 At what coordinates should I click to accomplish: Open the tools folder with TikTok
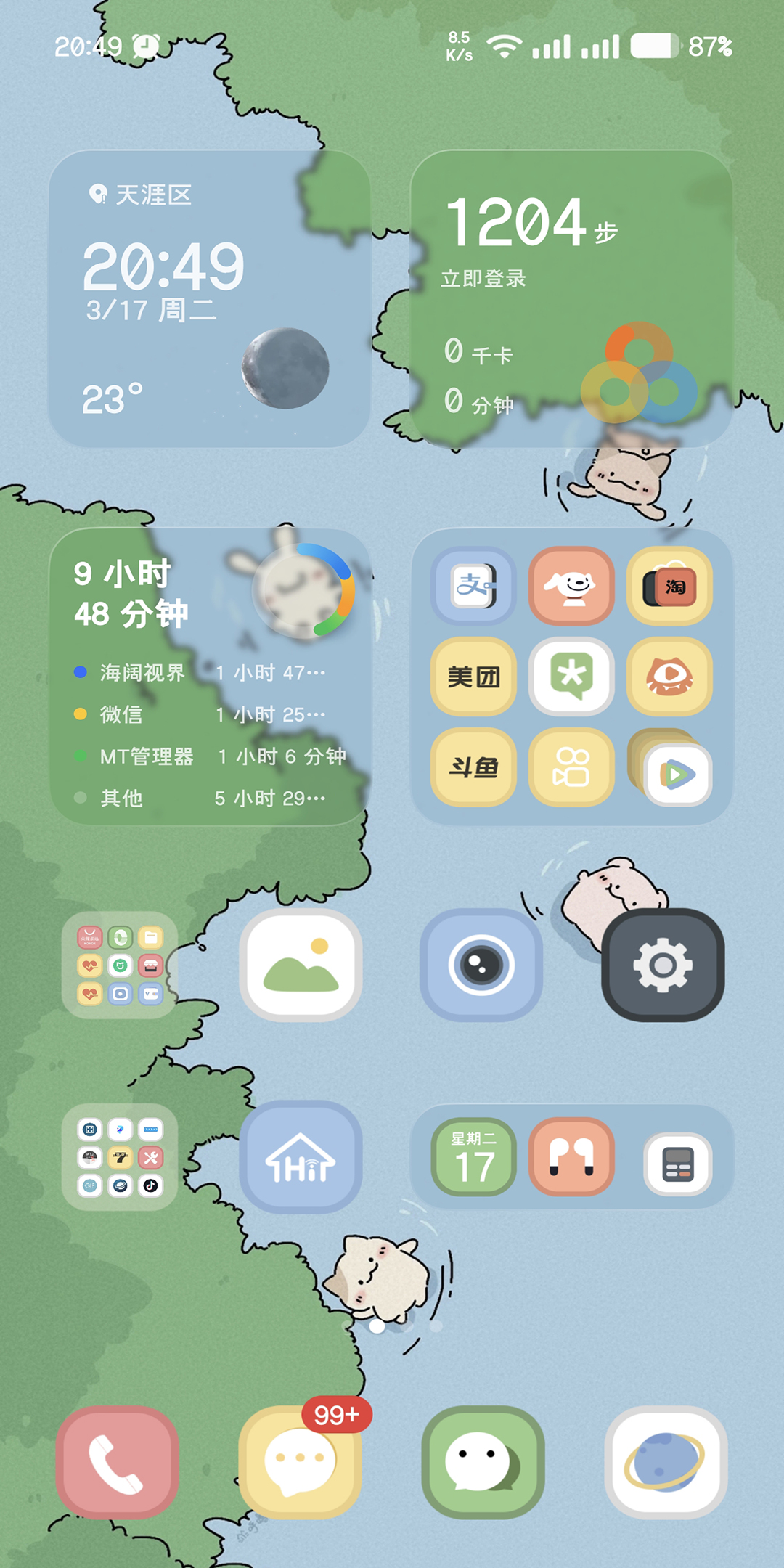(120, 1157)
